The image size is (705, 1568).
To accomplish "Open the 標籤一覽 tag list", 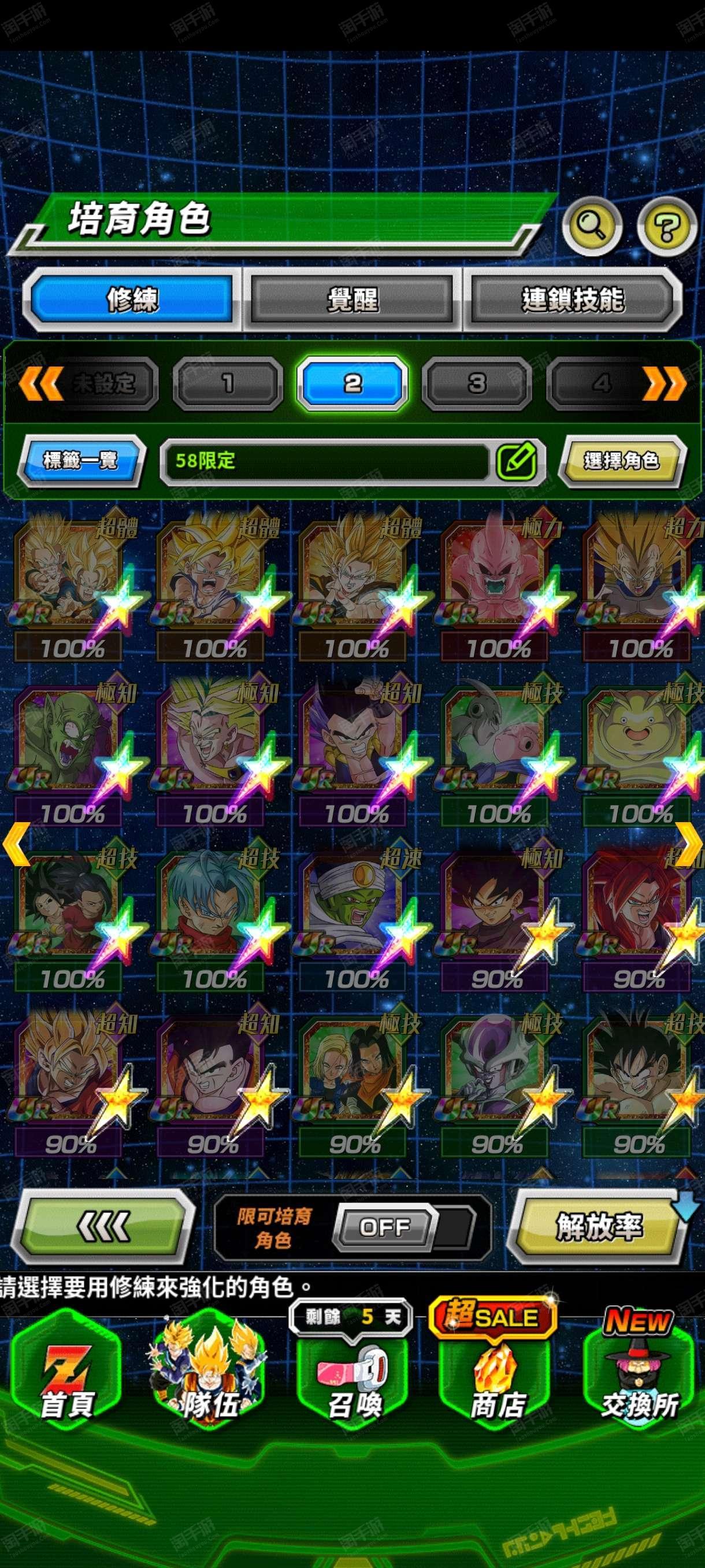I will pos(80,461).
